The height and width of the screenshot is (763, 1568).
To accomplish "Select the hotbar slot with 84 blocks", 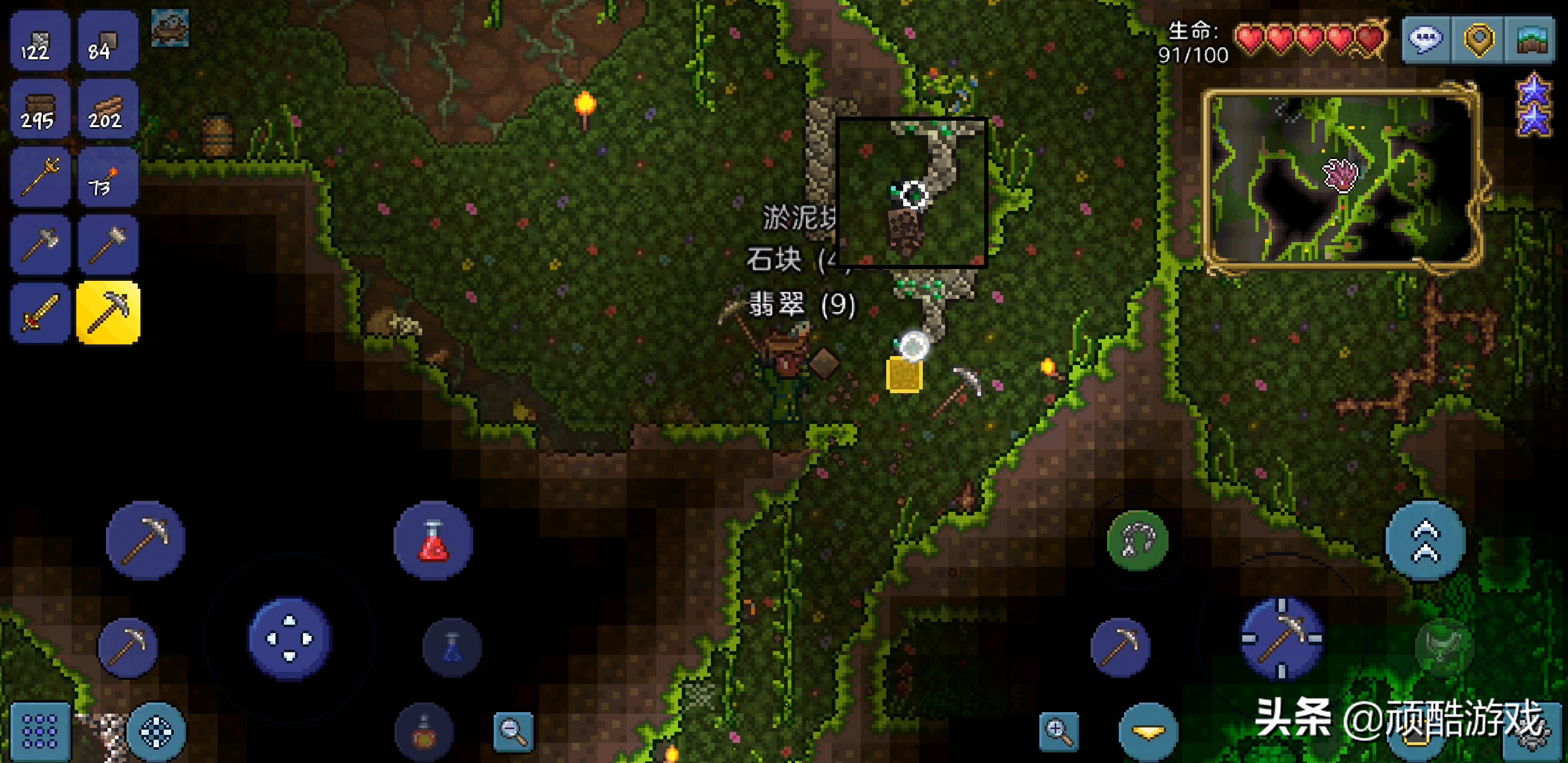I will coord(107,41).
